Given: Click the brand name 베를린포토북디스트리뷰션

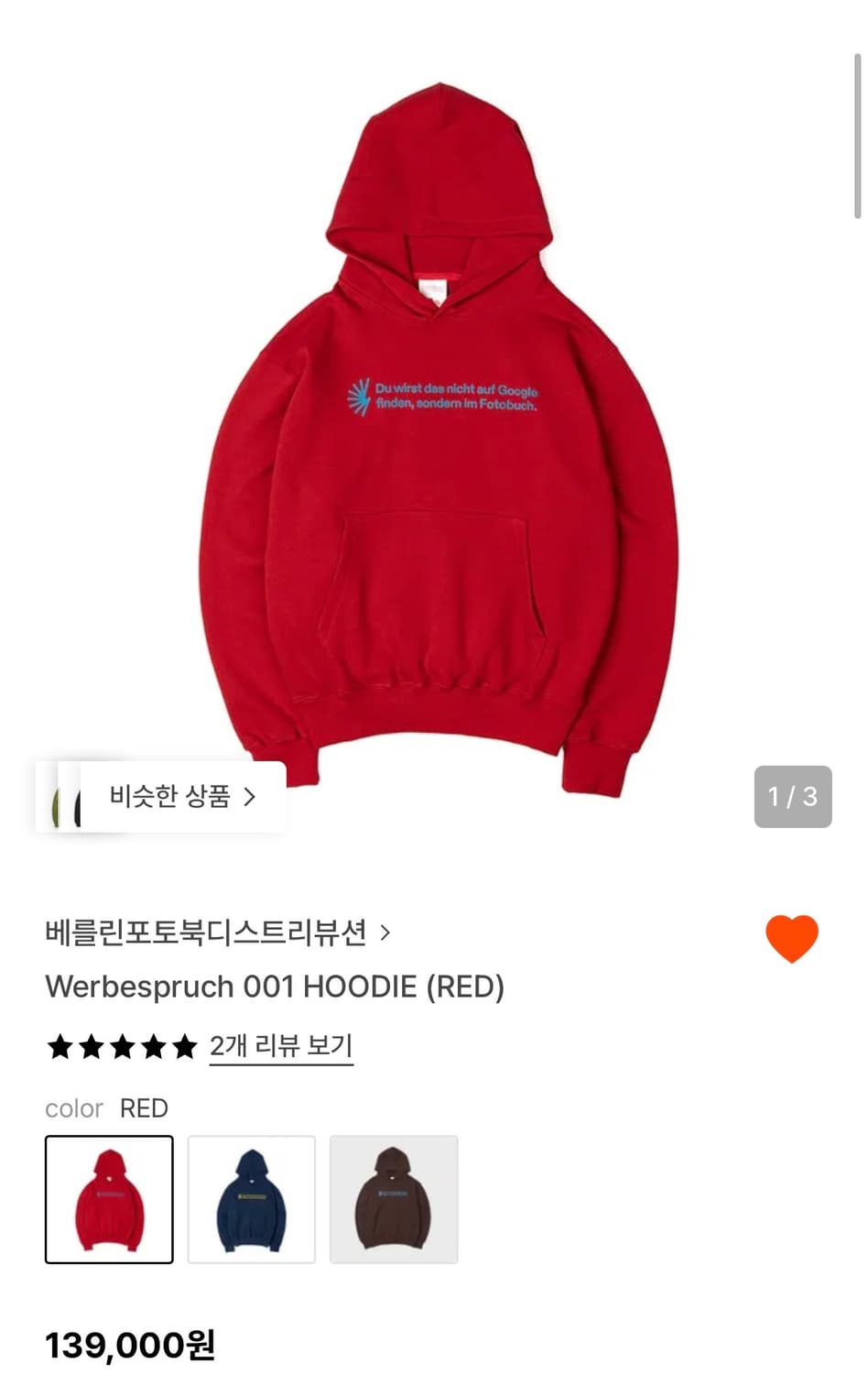Looking at the screenshot, I should tap(208, 932).
